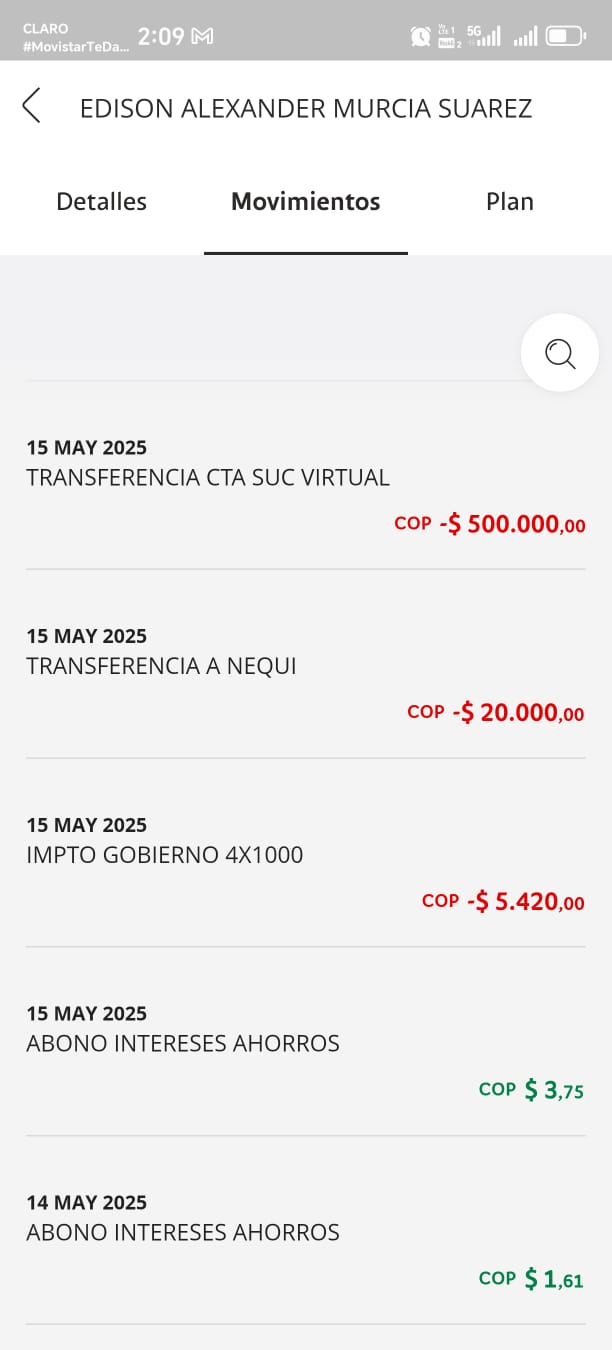Switch to the Detalles tab
Screen dimensions: 612x1350
[x=101, y=202]
